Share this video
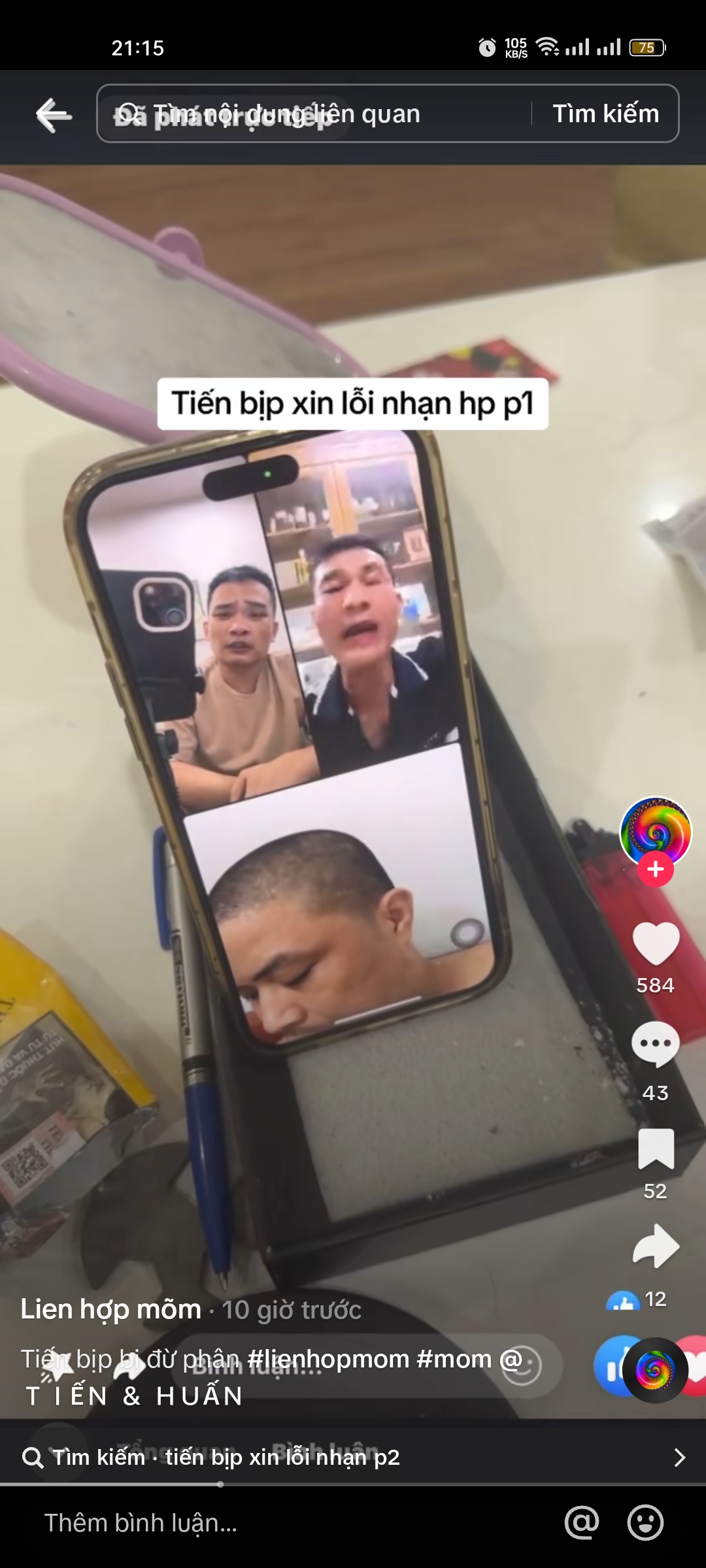 pyautogui.click(x=655, y=1246)
